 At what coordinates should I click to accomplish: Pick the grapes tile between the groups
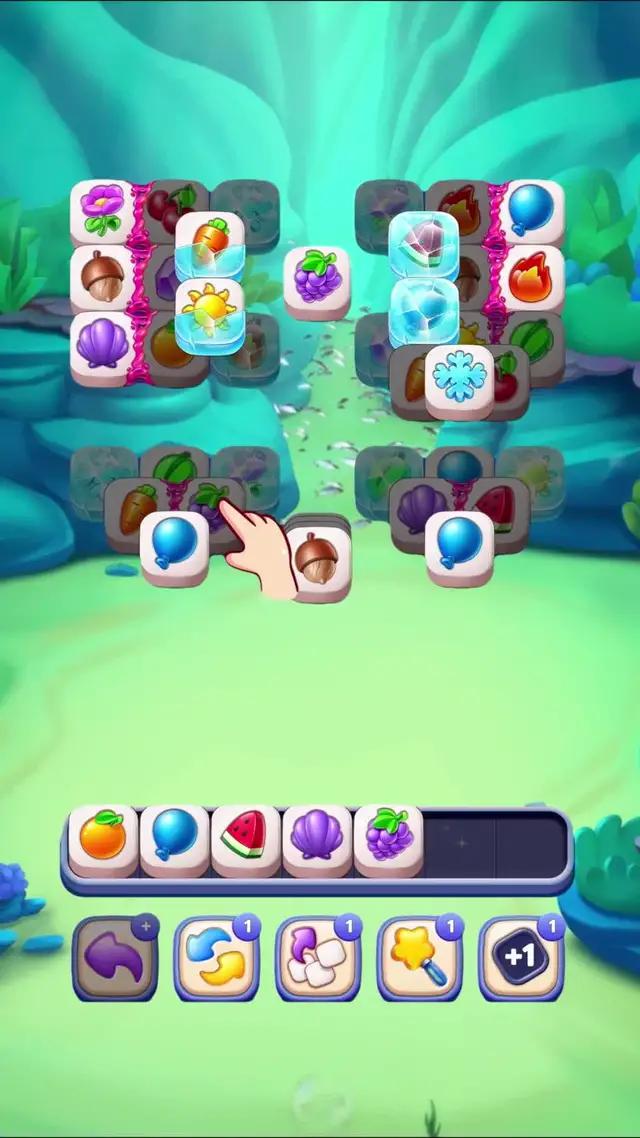click(317, 278)
